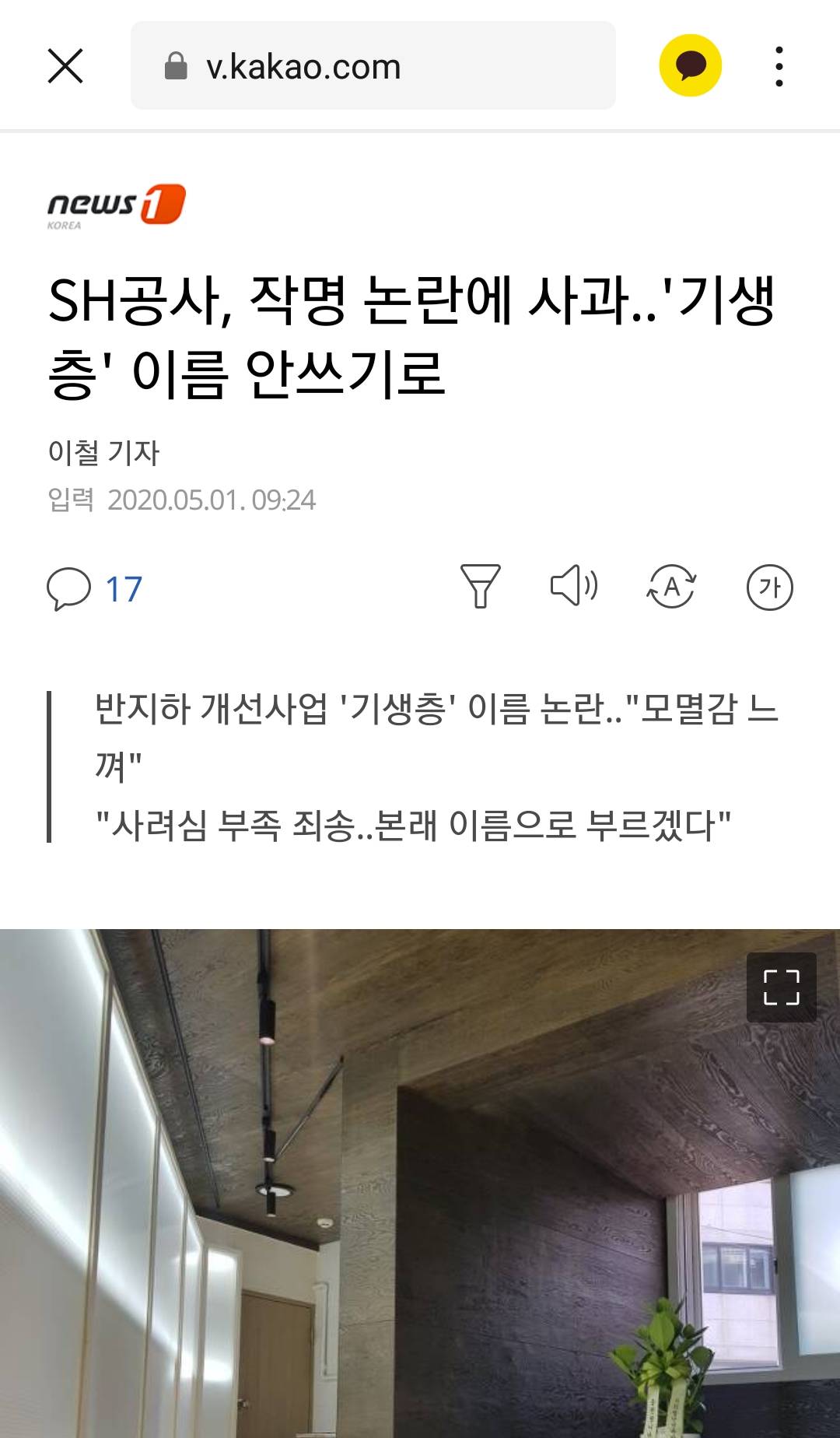Listen to the article with speaker icon
This screenshot has height=1438, width=840.
[x=574, y=586]
